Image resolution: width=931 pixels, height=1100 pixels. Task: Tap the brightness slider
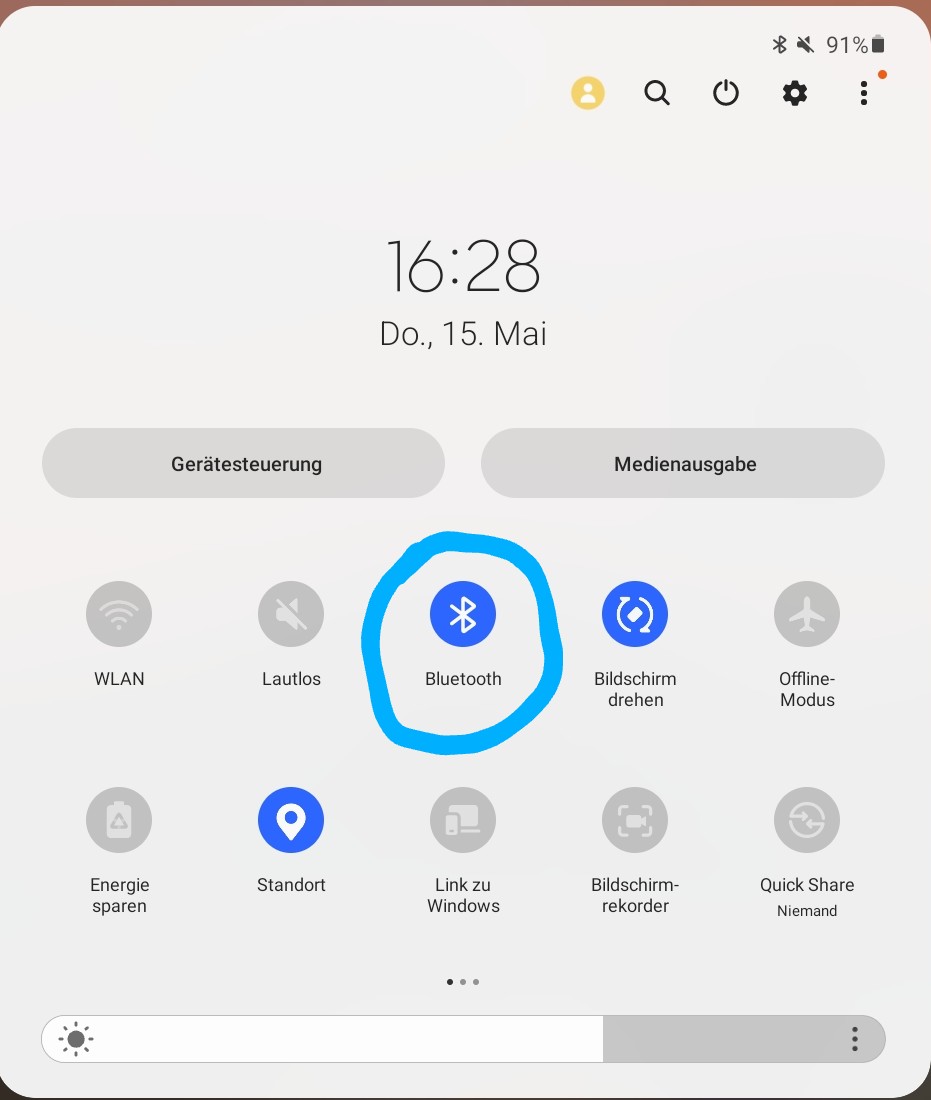400,1039
